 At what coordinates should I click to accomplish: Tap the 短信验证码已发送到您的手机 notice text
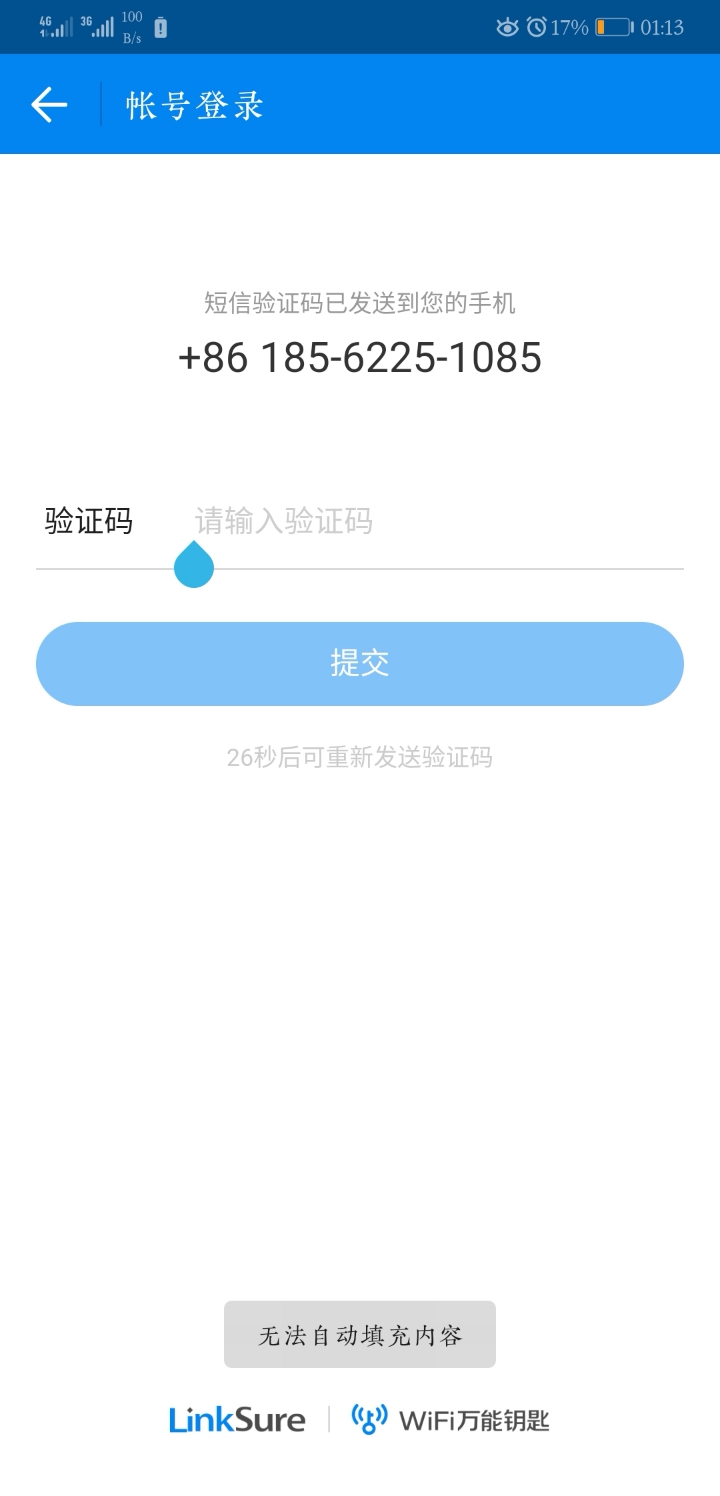tap(360, 303)
